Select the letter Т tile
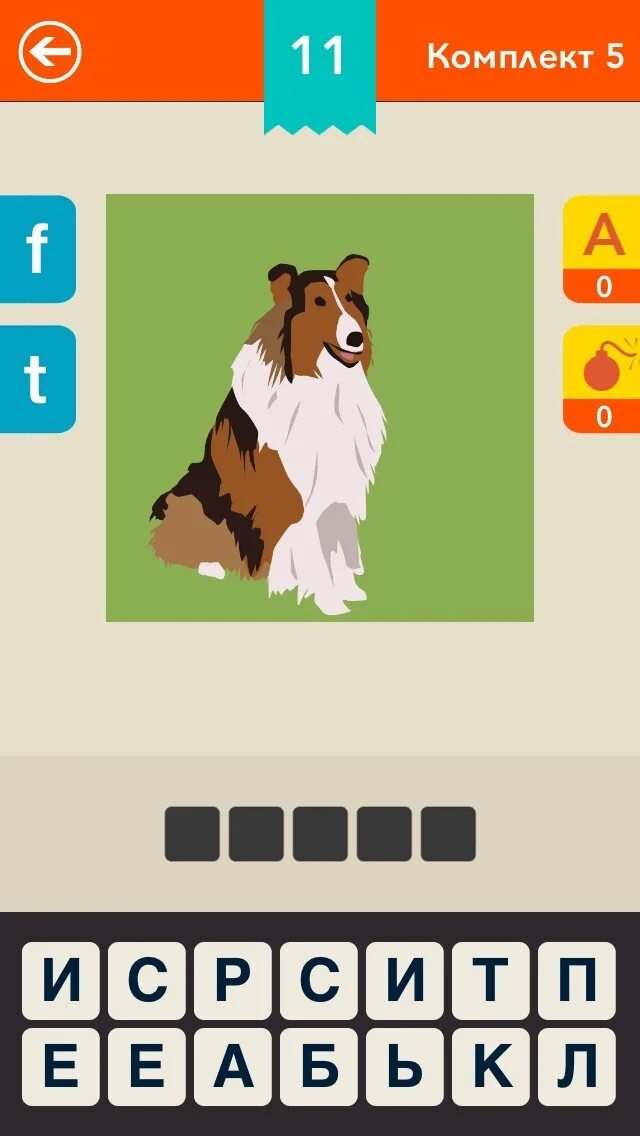This screenshot has height=1136, width=640. 491,980
